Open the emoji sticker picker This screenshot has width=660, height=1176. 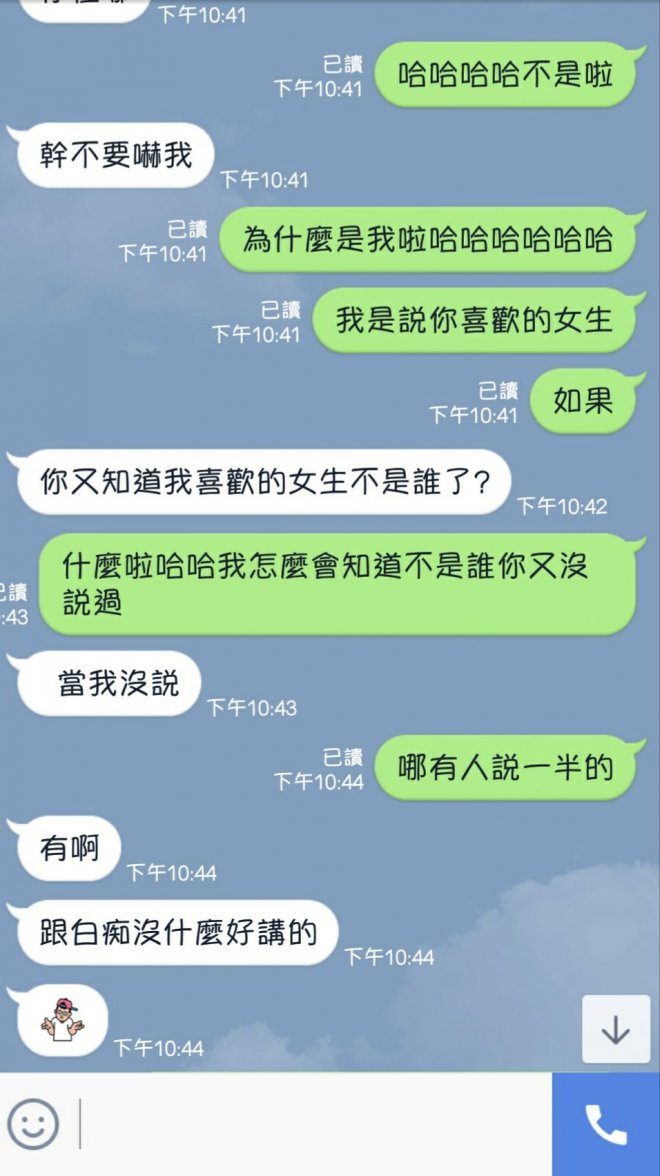pyautogui.click(x=33, y=1124)
